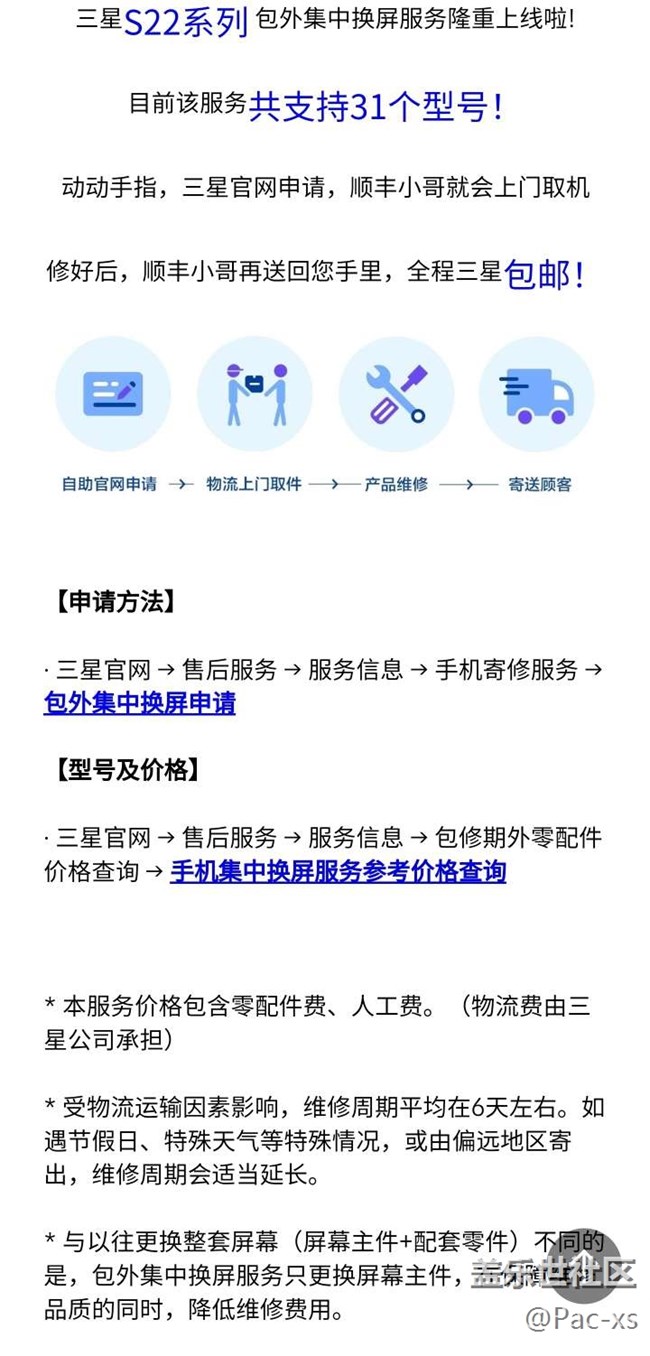
Task: Open the 手机集中换屏服务参考价格查询 link
Action: 338,871
